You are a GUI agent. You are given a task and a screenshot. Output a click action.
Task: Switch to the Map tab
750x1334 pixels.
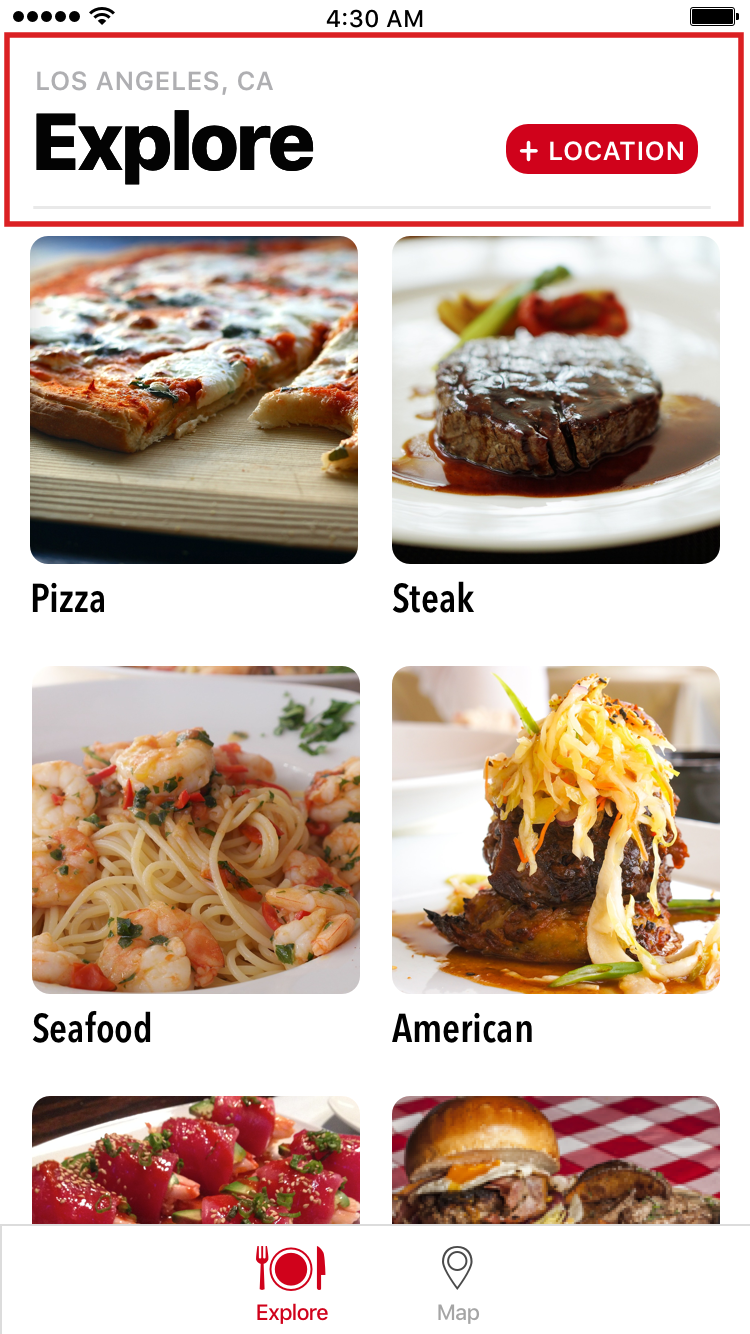tap(458, 1284)
